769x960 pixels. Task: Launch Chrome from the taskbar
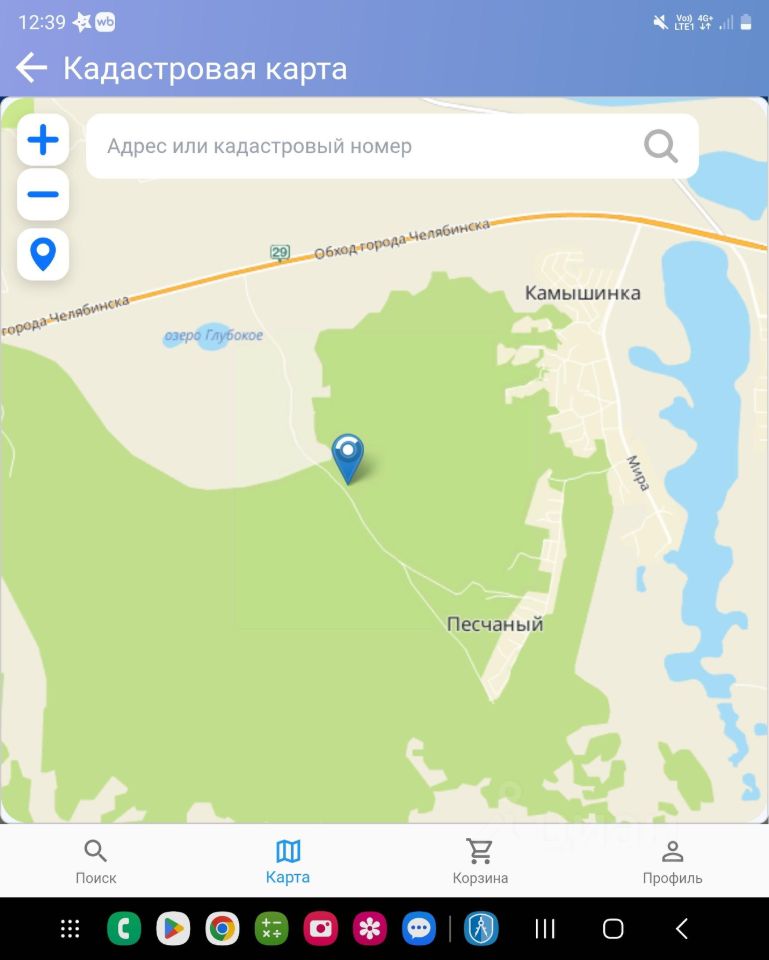click(222, 929)
